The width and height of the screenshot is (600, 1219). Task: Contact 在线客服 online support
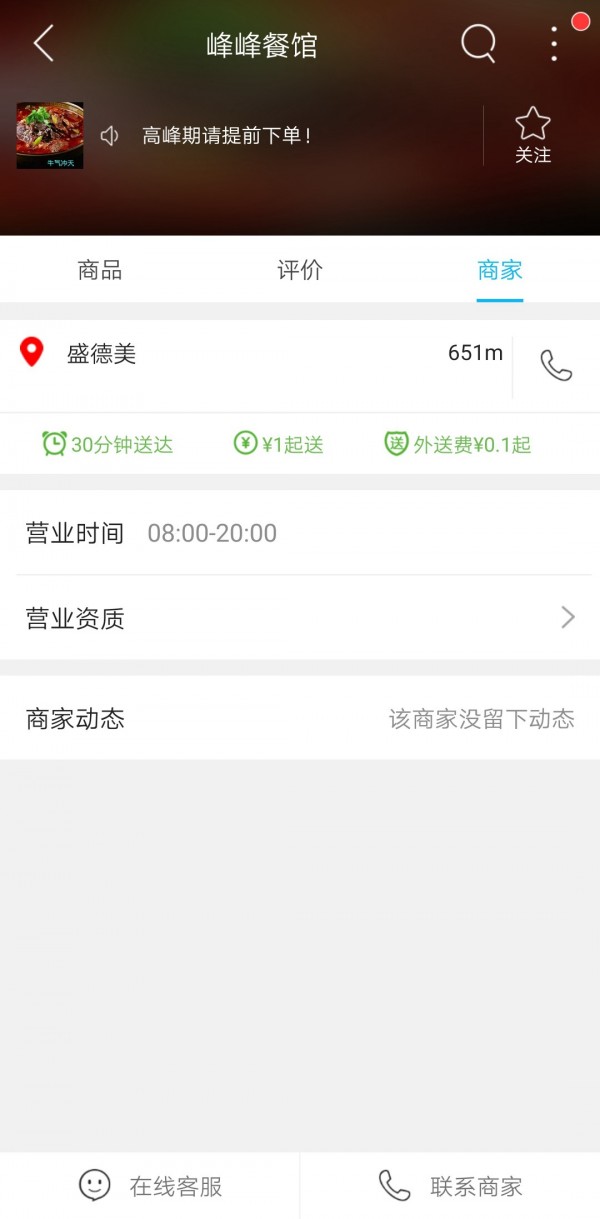point(150,1186)
